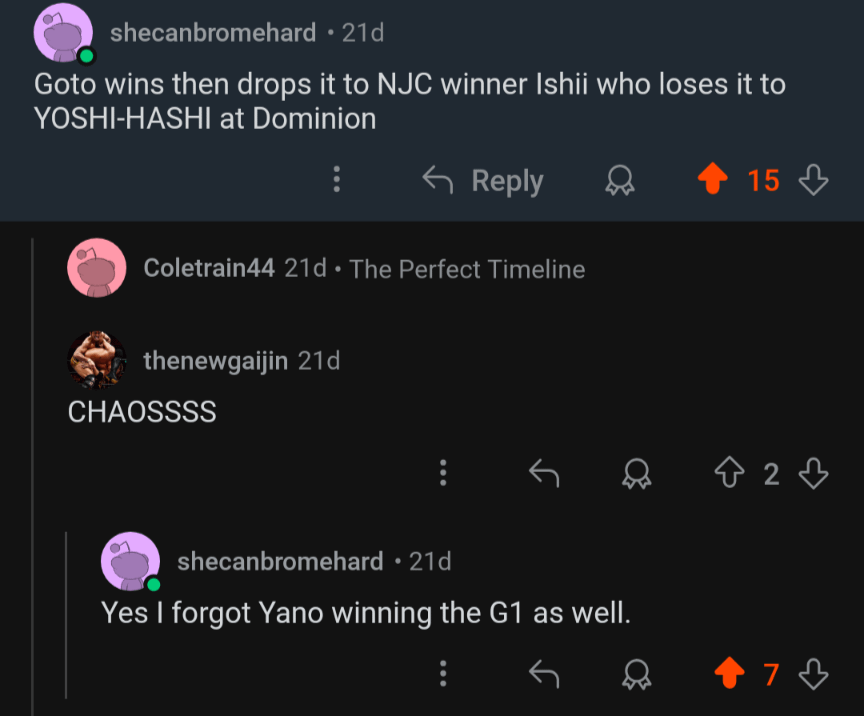Open options for Yano winning G1 comment
Screen dimensions: 864x716
(x=442, y=675)
